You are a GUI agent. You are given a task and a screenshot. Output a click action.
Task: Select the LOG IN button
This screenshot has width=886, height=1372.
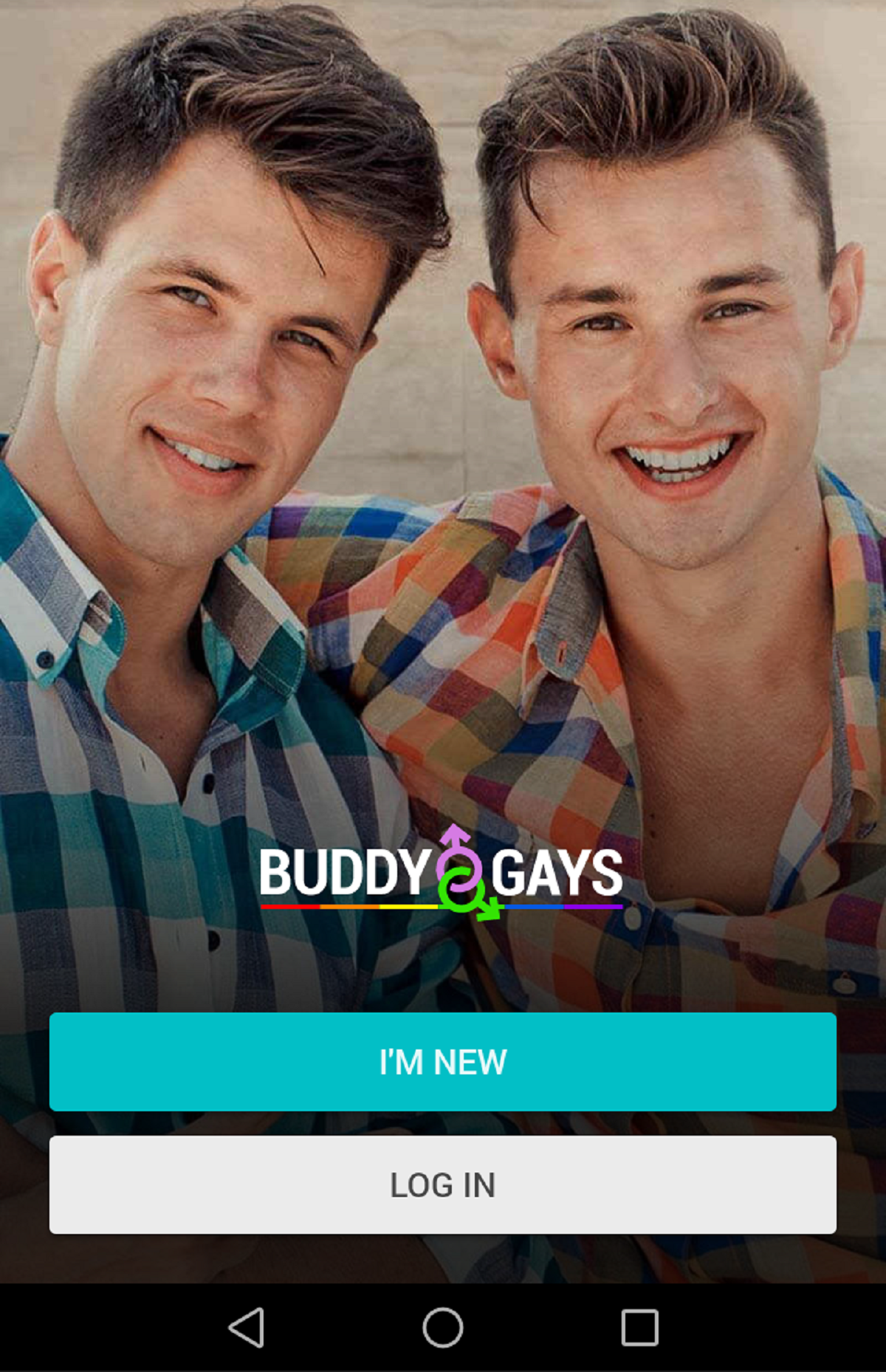[x=443, y=1184]
